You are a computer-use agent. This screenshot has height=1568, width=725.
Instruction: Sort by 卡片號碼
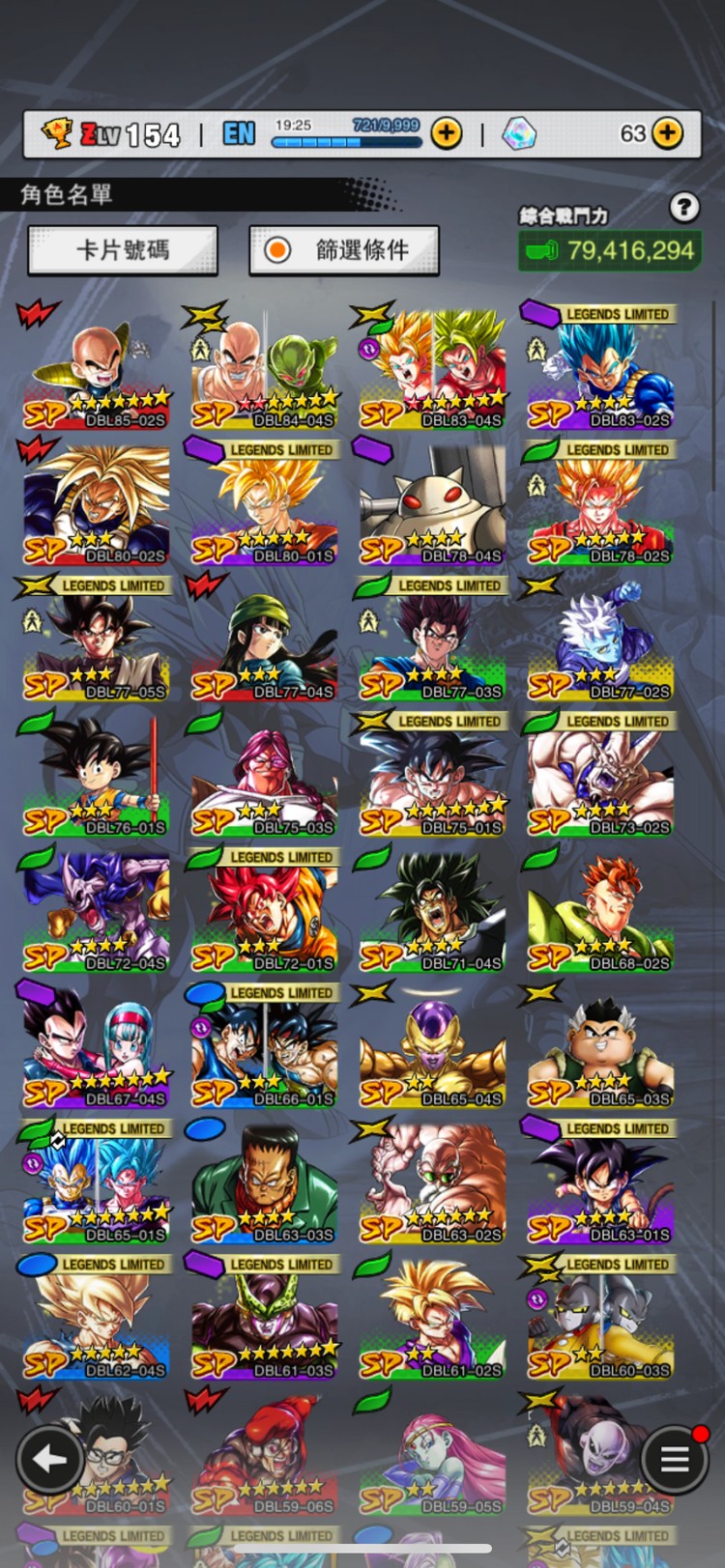[123, 251]
